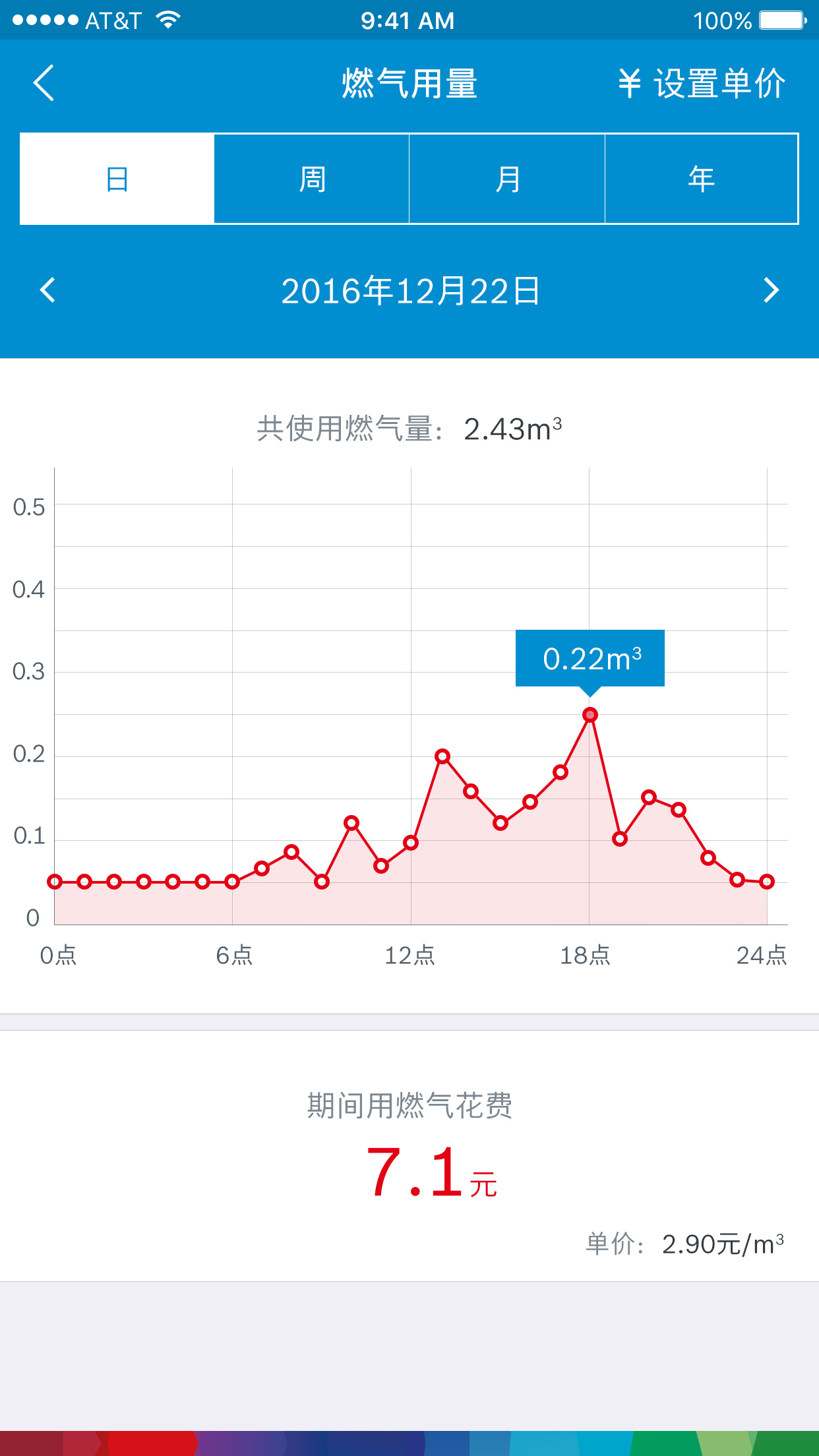Go back from the 燃气用量 screen
Viewport: 819px width, 1456px height.
click(44, 83)
